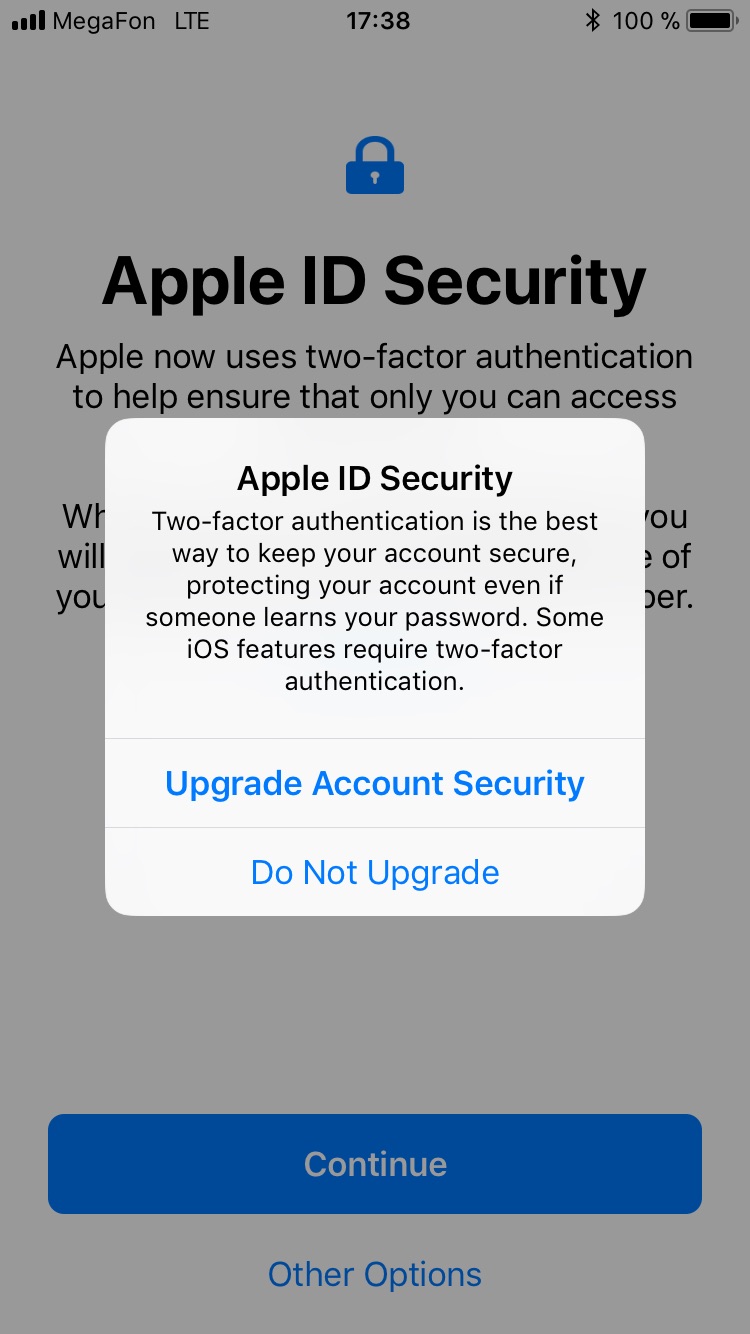Tap the clock showing 17:38
Viewport: 750px width, 1334px height.
(377, 20)
